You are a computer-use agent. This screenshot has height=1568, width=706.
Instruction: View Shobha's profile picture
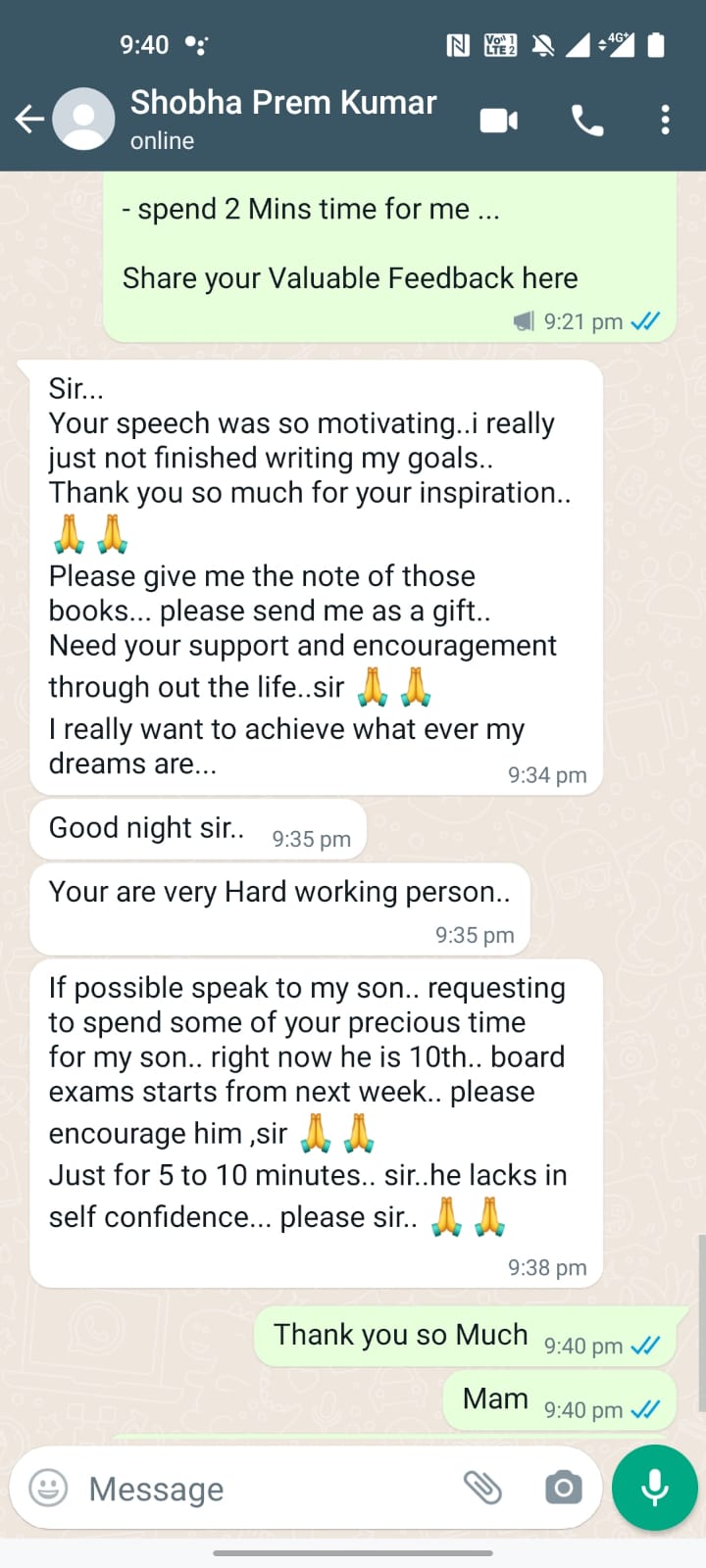[x=83, y=120]
